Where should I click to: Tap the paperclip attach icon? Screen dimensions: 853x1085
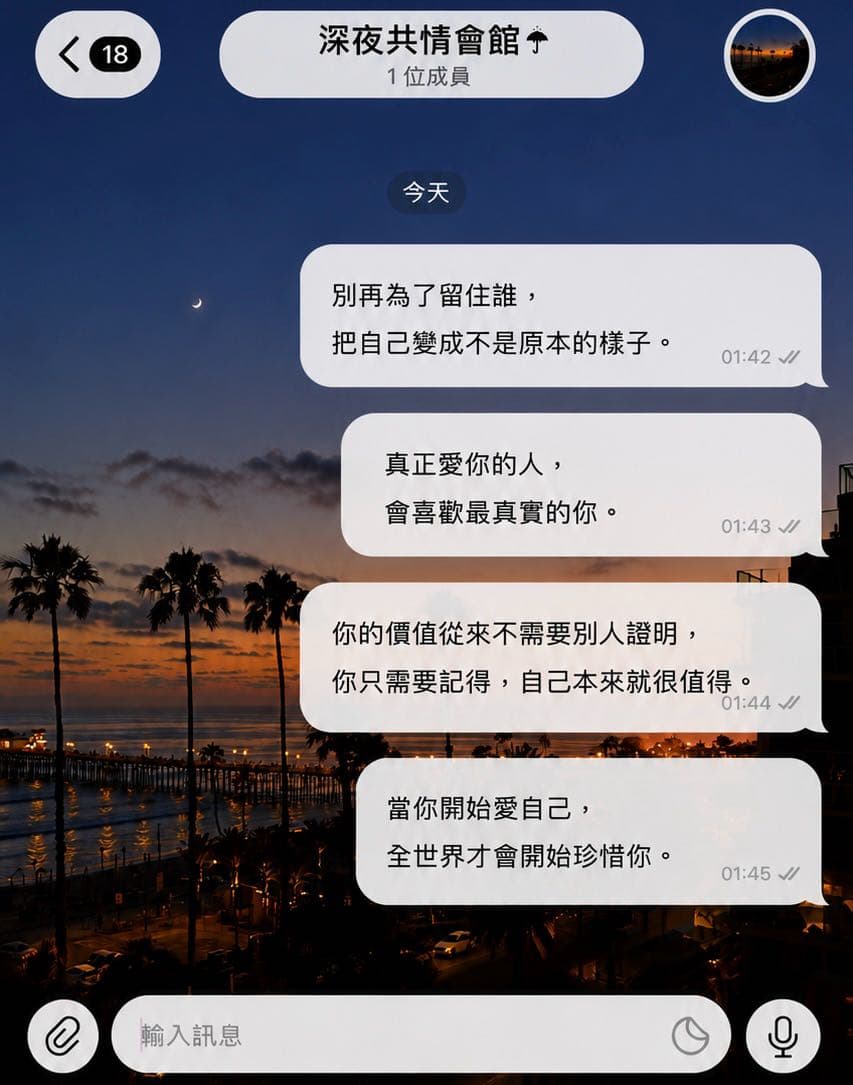click(63, 1036)
